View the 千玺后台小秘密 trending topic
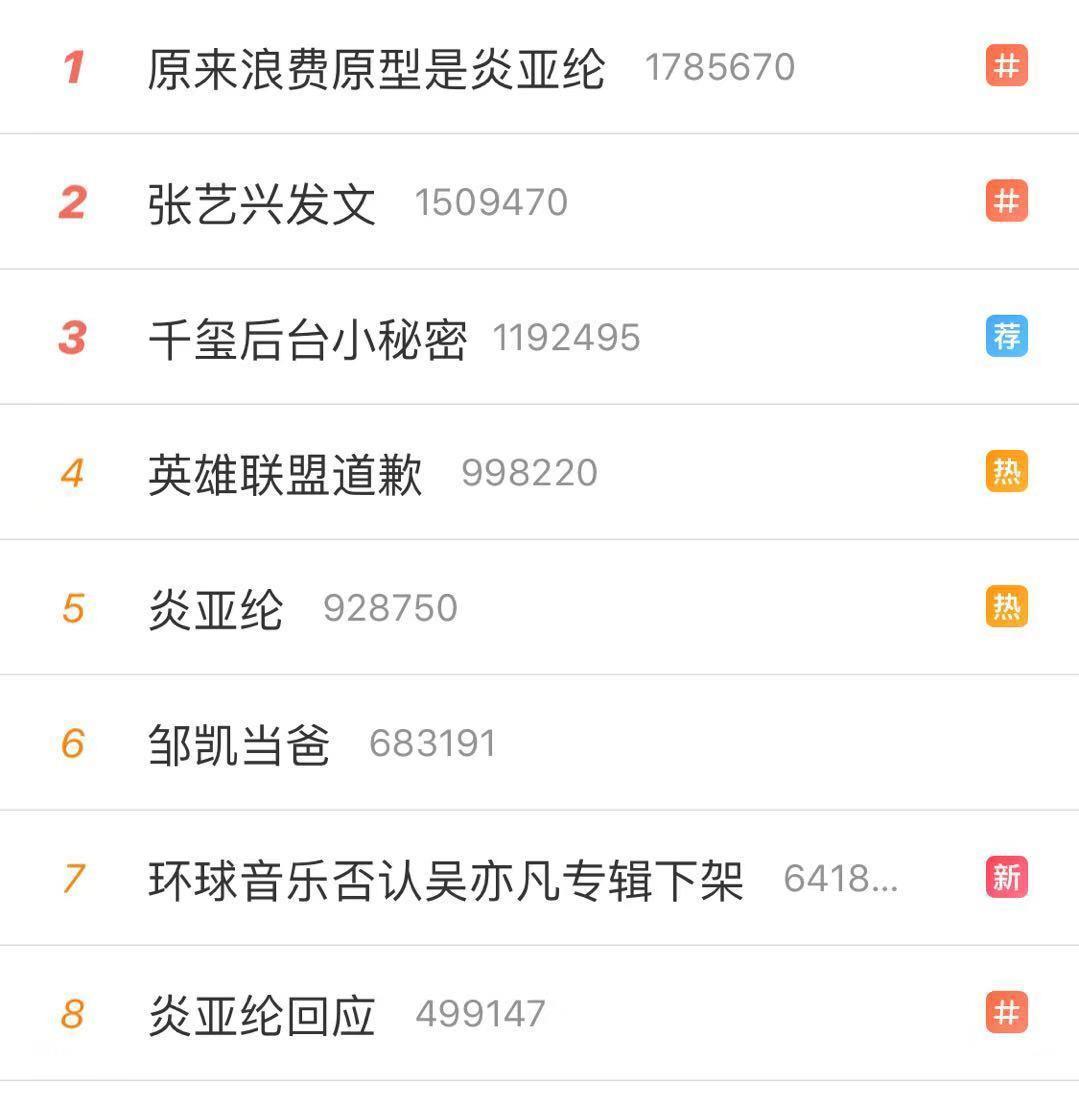Viewport: 1079px width, 1108px height. pyautogui.click(x=307, y=339)
